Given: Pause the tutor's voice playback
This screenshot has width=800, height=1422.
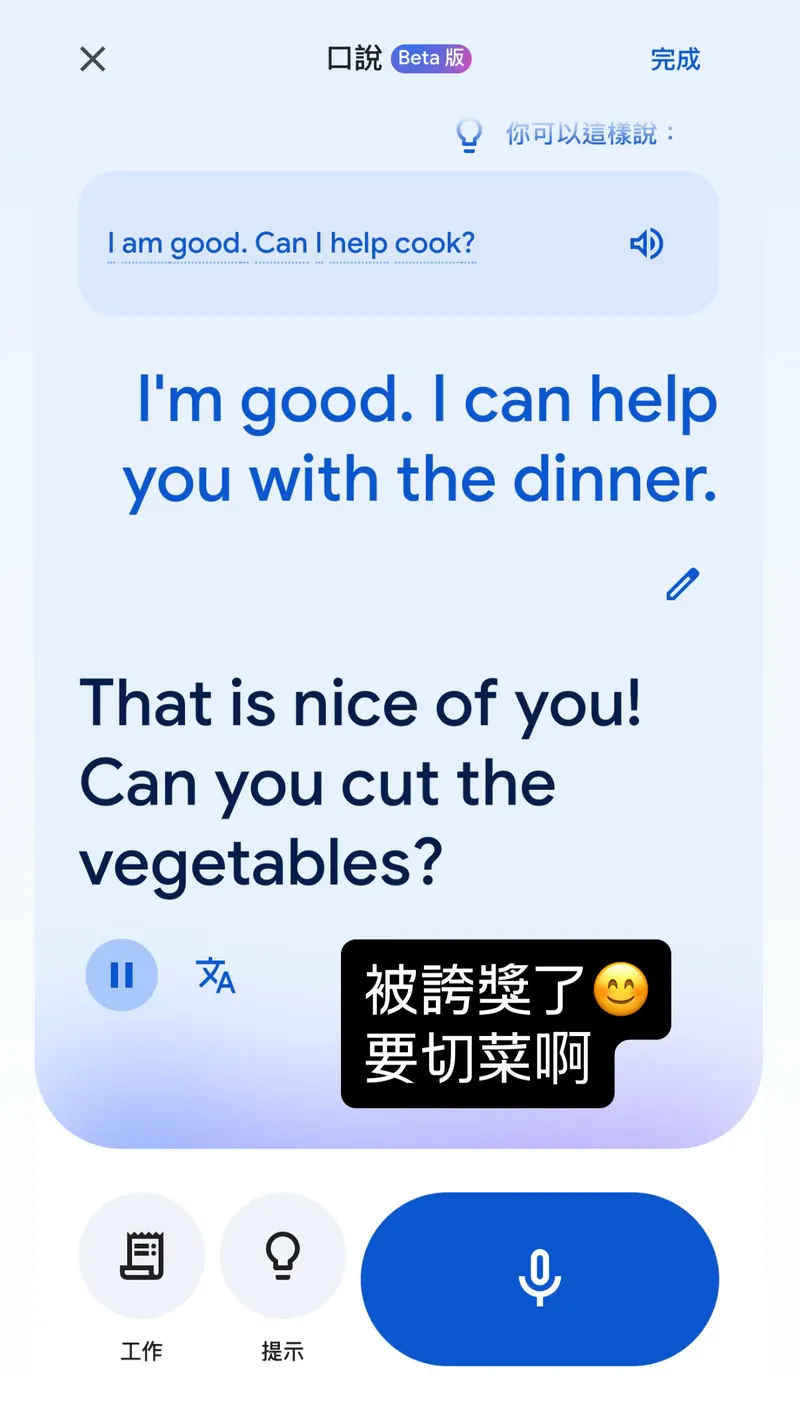Looking at the screenshot, I should (x=122, y=975).
